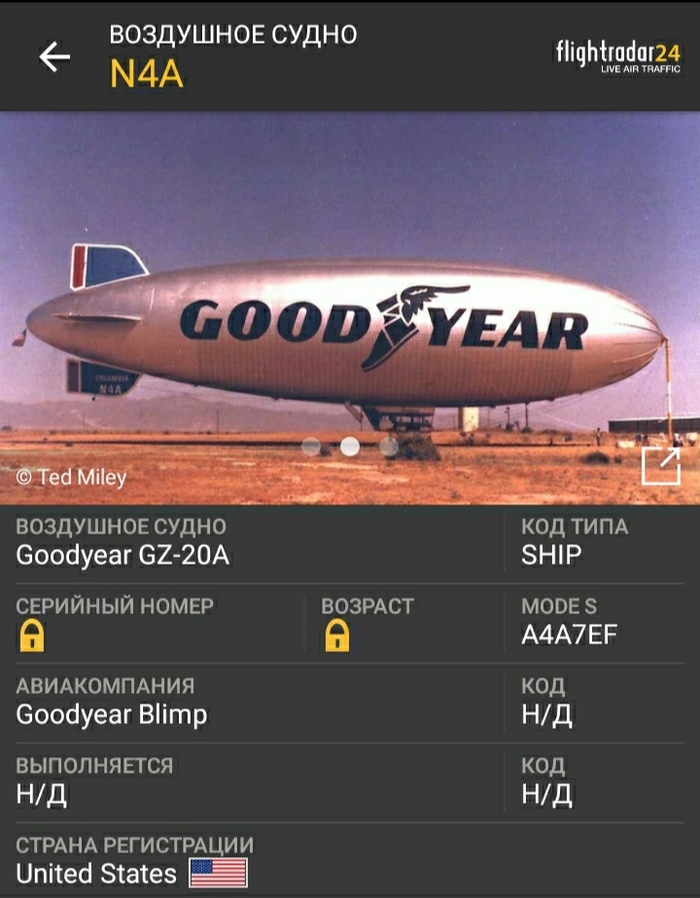Go back using the arrow icon
Viewport: 700px width, 898px height.
coord(55,57)
